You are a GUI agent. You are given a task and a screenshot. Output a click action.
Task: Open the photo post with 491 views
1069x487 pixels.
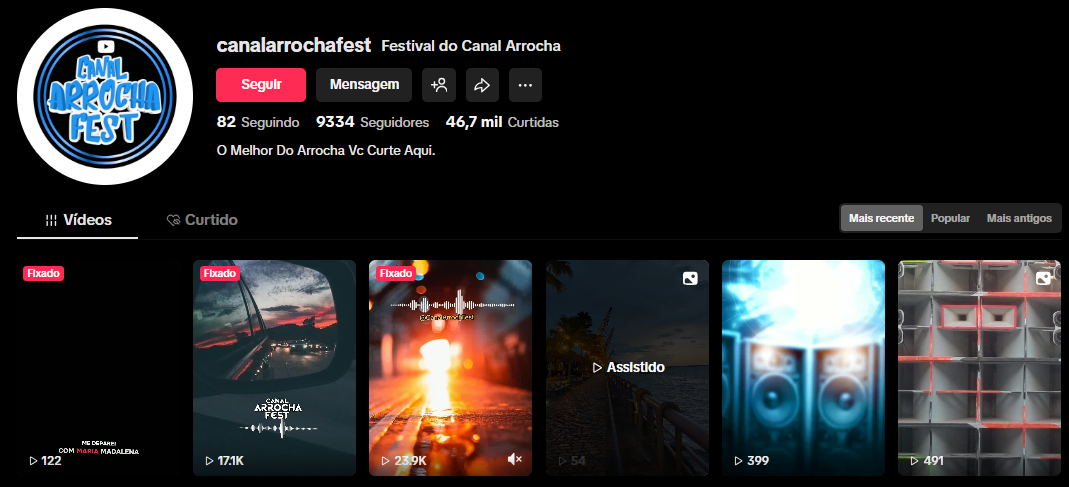click(979, 368)
